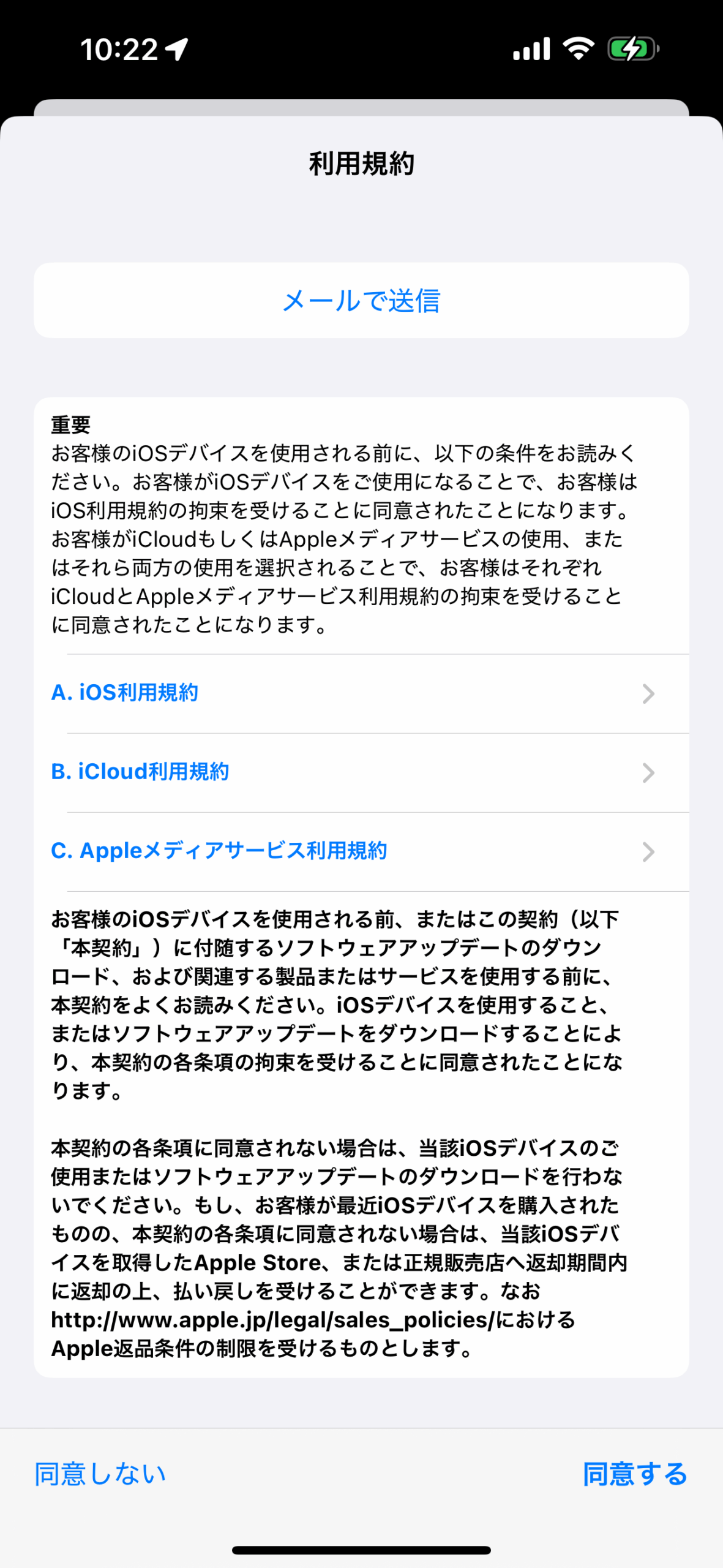This screenshot has width=723, height=1568.
Task: Tap the メールで送信 button
Action: [x=361, y=301]
